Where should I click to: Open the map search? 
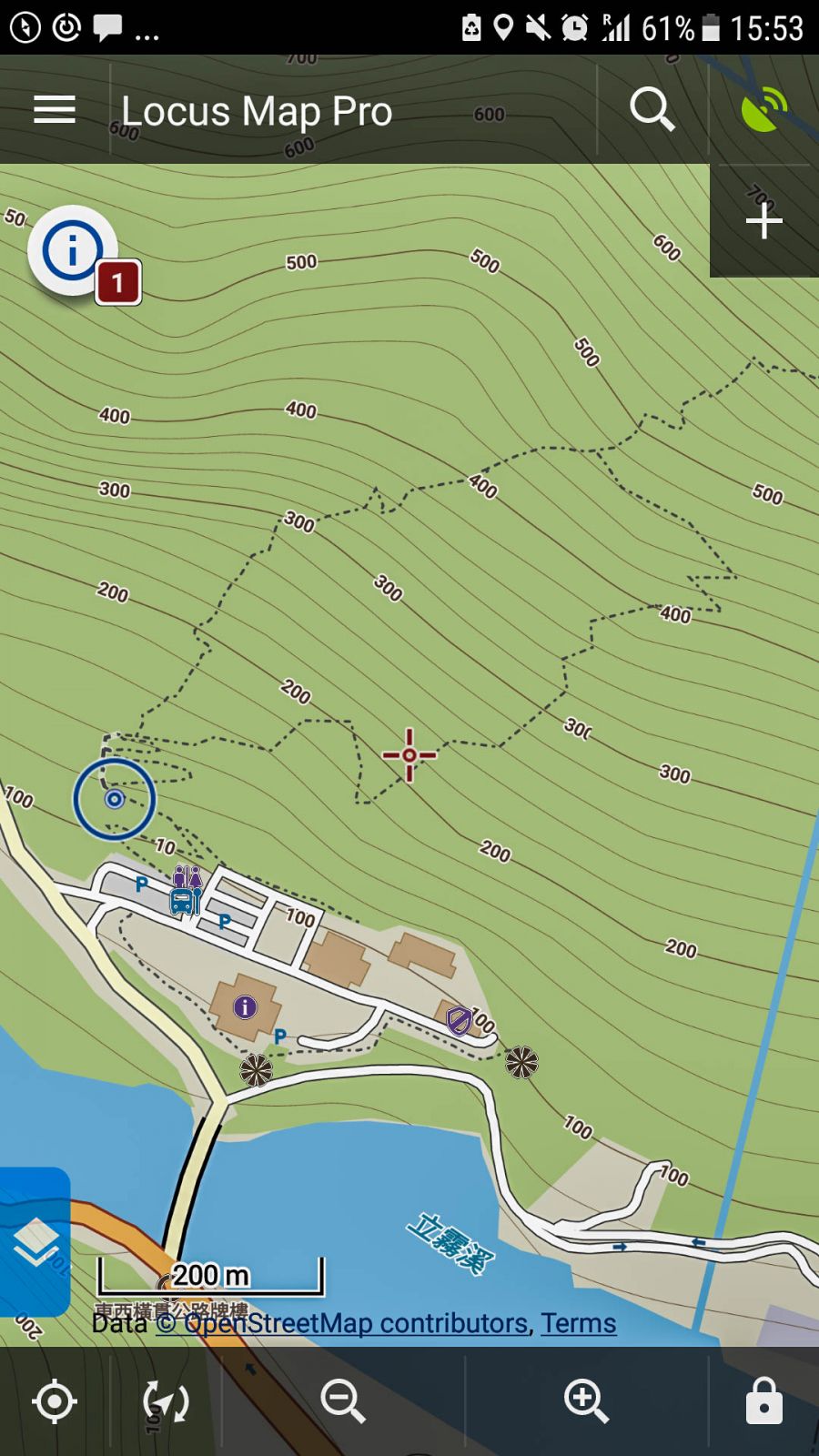[x=652, y=110]
